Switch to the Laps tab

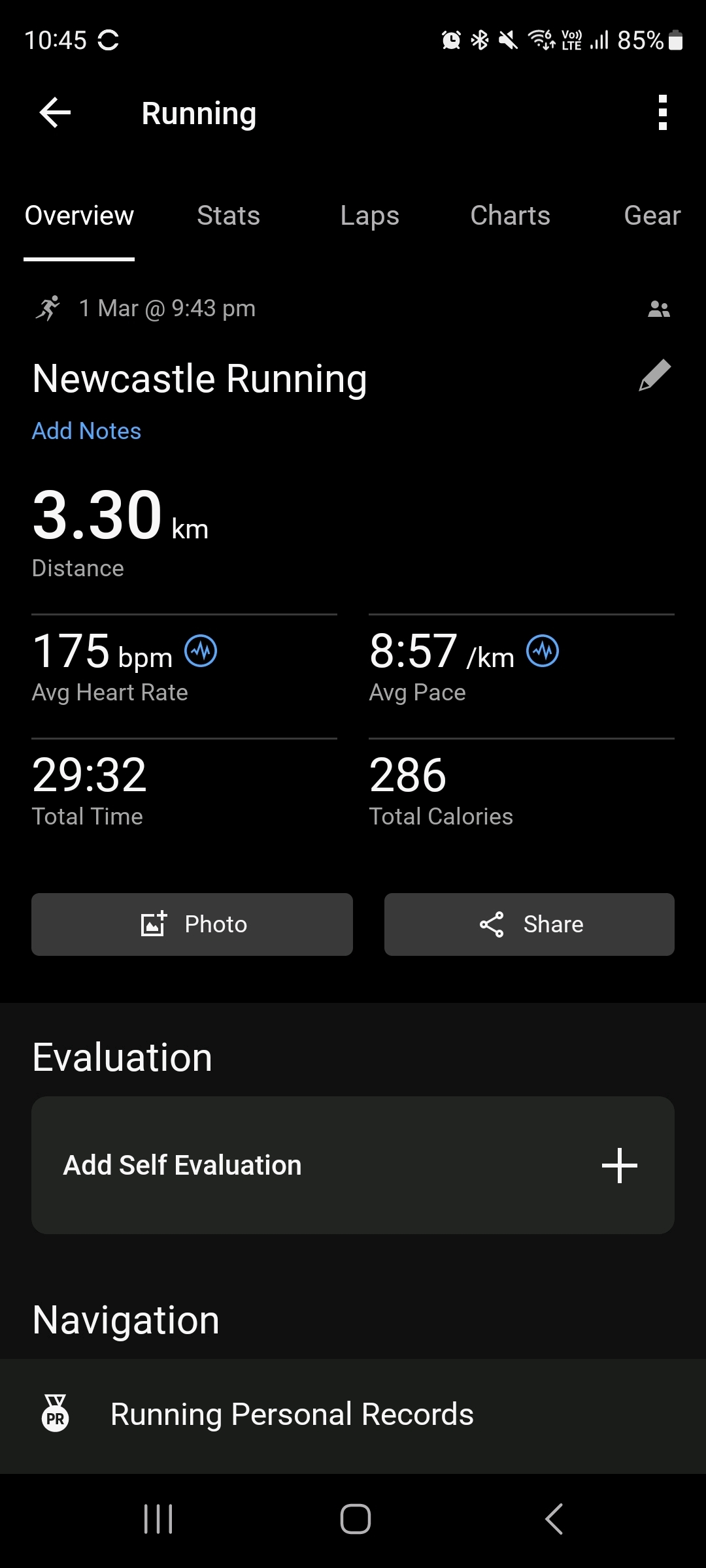[369, 216]
